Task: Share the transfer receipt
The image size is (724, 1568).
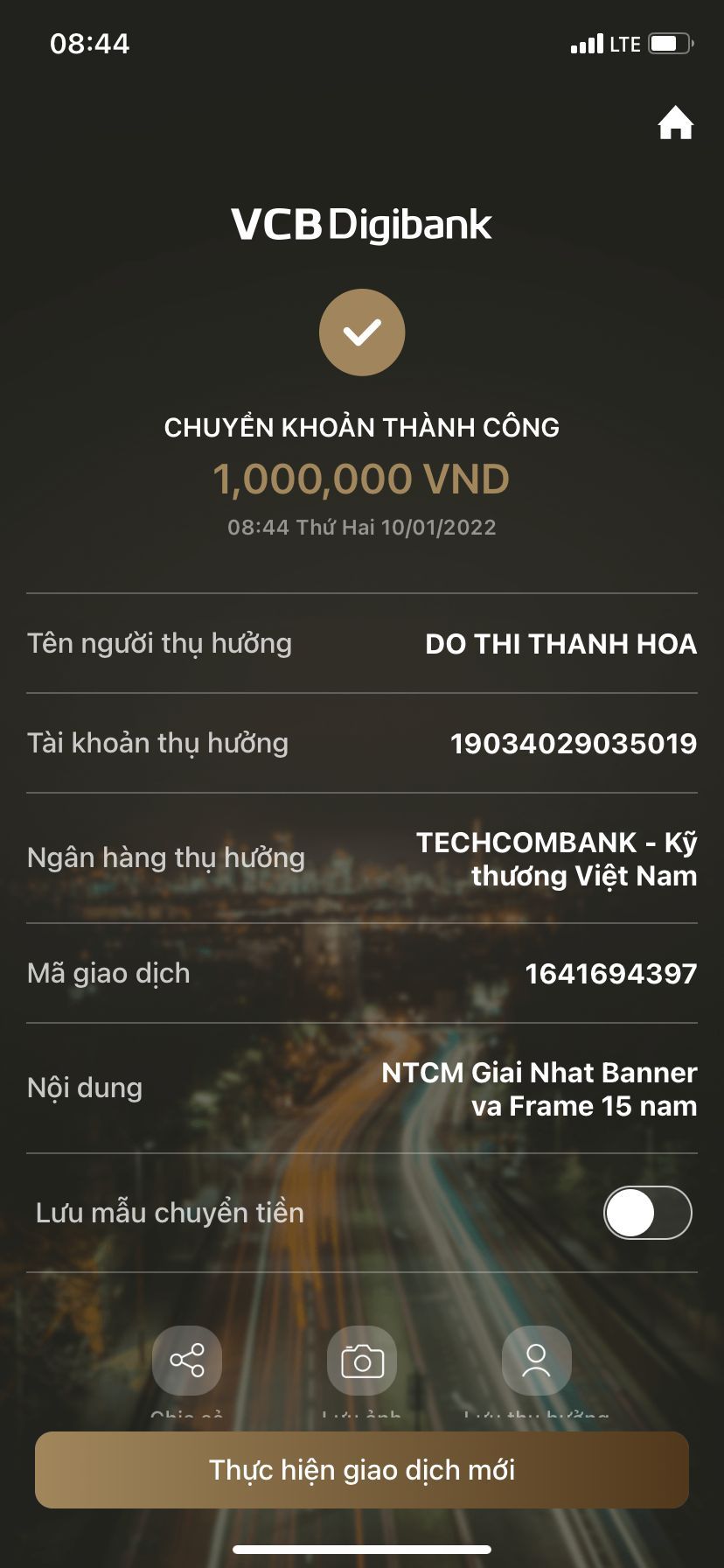Action: pos(187,1361)
